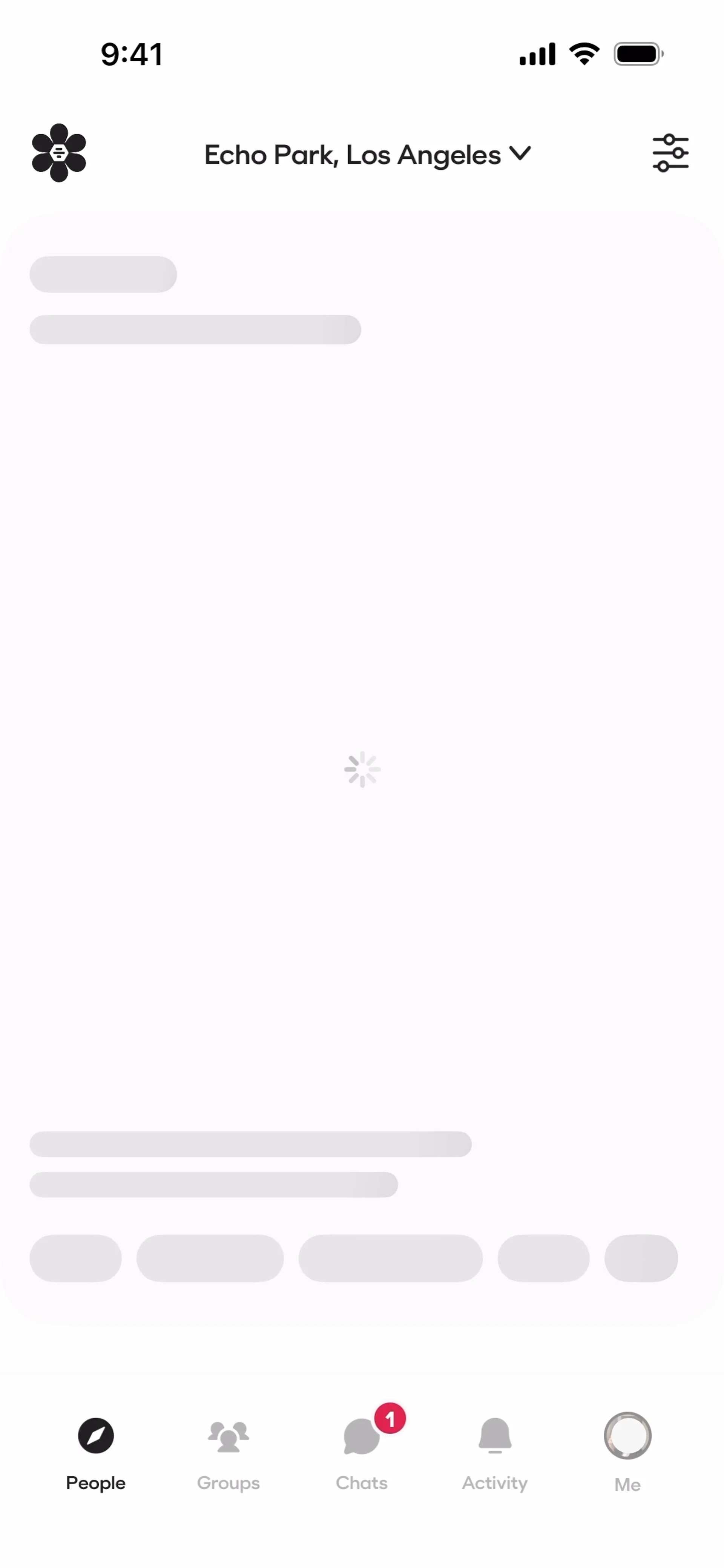Tap the flower logo icon

[59, 153]
